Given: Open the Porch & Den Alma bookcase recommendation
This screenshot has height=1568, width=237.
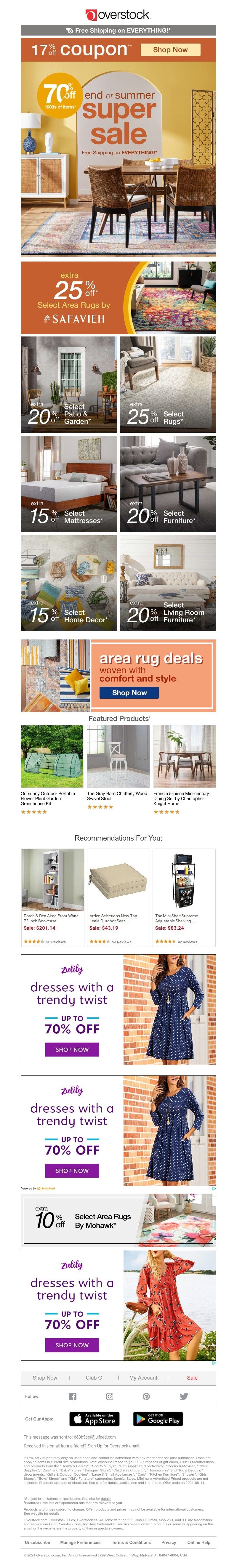Looking at the screenshot, I should (x=52, y=897).
